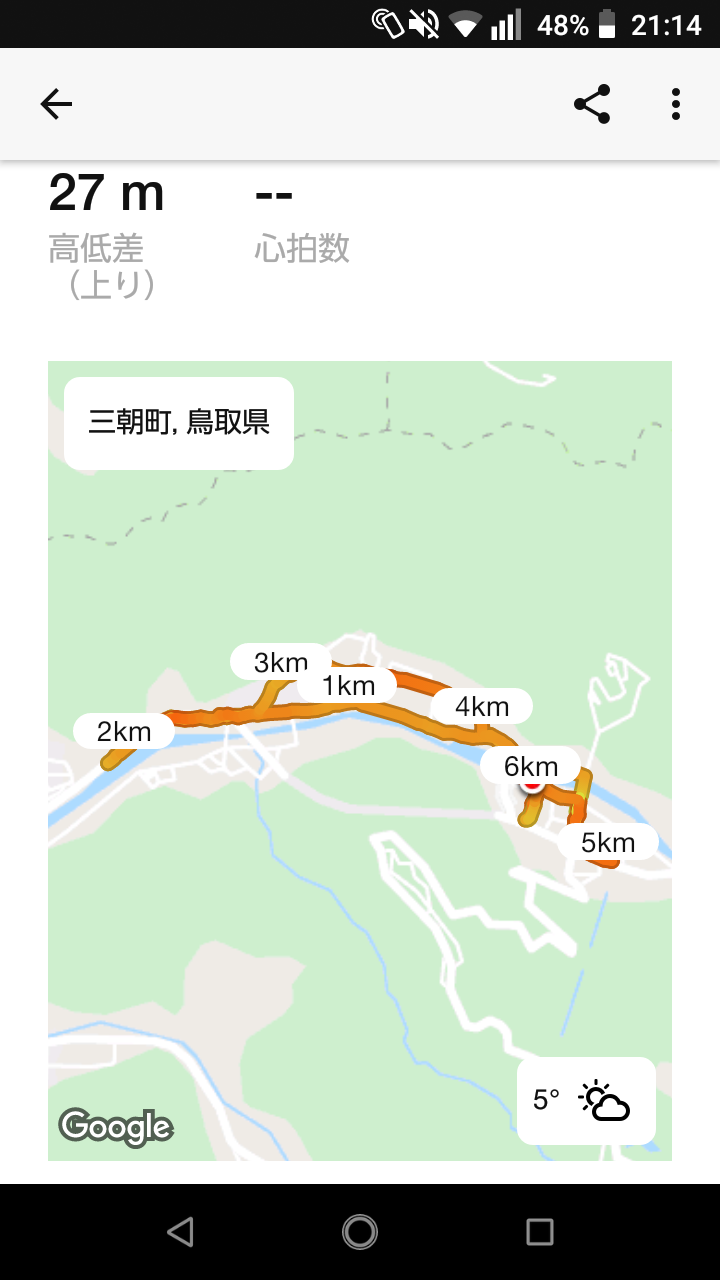720x1280 pixels.
Task: Open the route map of 三朝町
Action: point(360,761)
